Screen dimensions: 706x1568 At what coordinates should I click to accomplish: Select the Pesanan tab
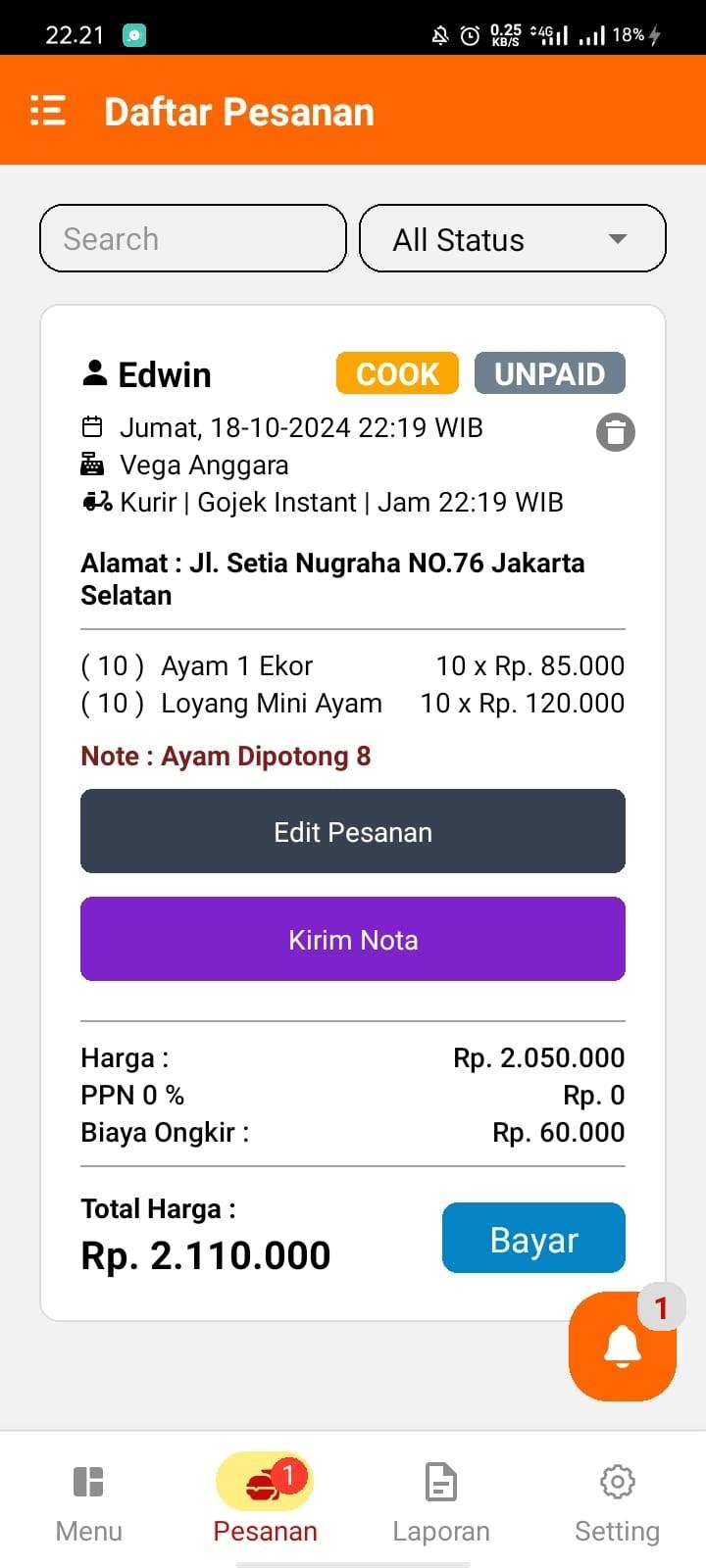pyautogui.click(x=265, y=1501)
